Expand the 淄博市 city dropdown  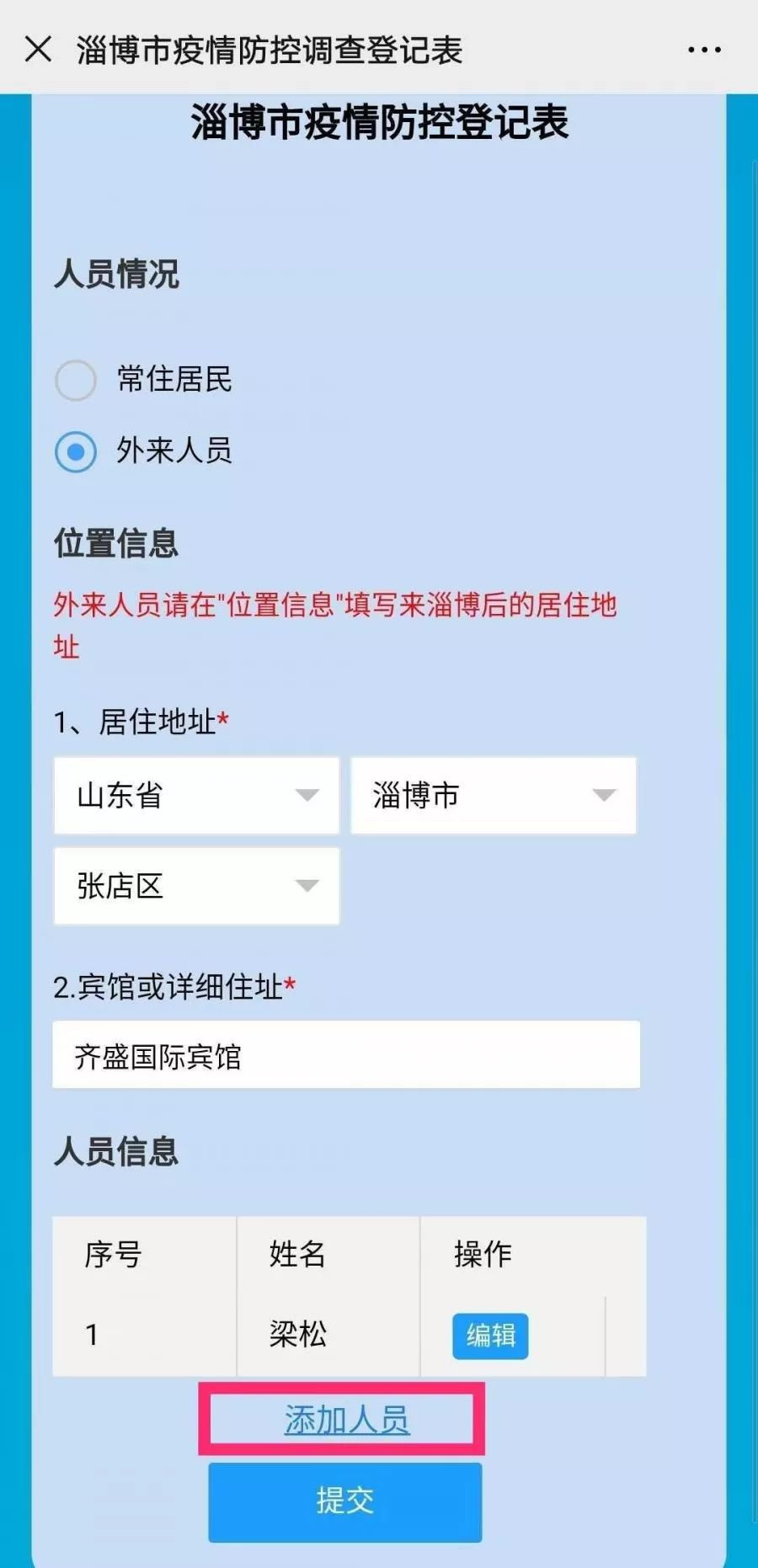[x=493, y=795]
